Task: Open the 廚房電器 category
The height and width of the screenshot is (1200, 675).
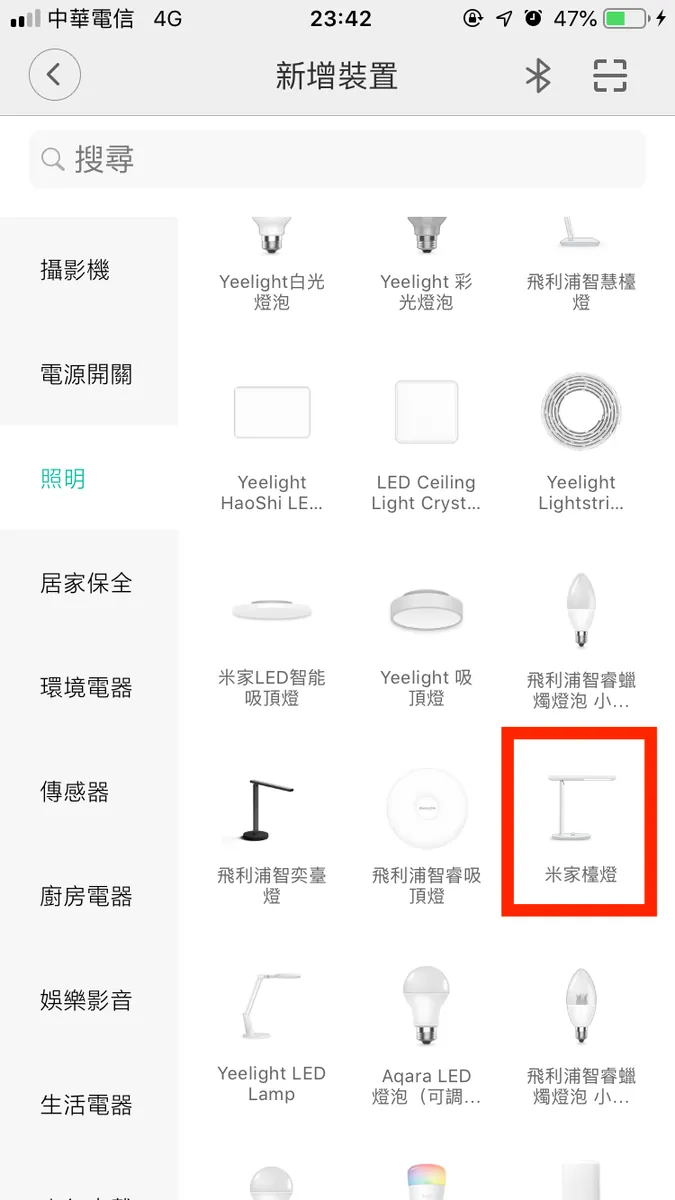Action: (86, 897)
